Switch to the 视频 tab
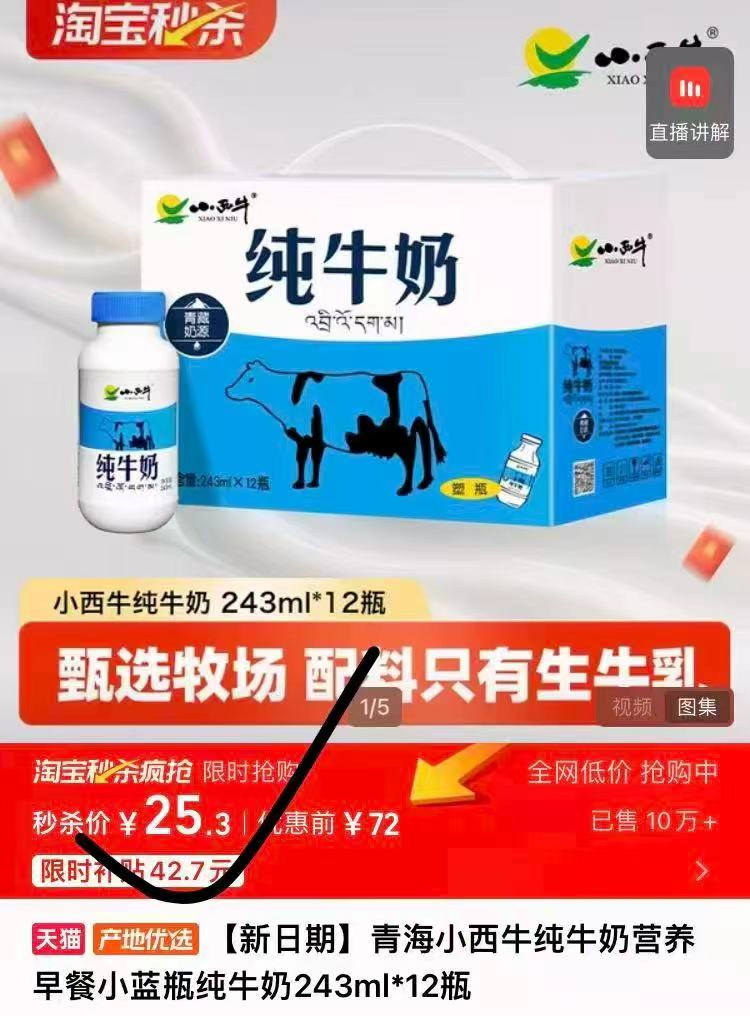 coord(632,707)
